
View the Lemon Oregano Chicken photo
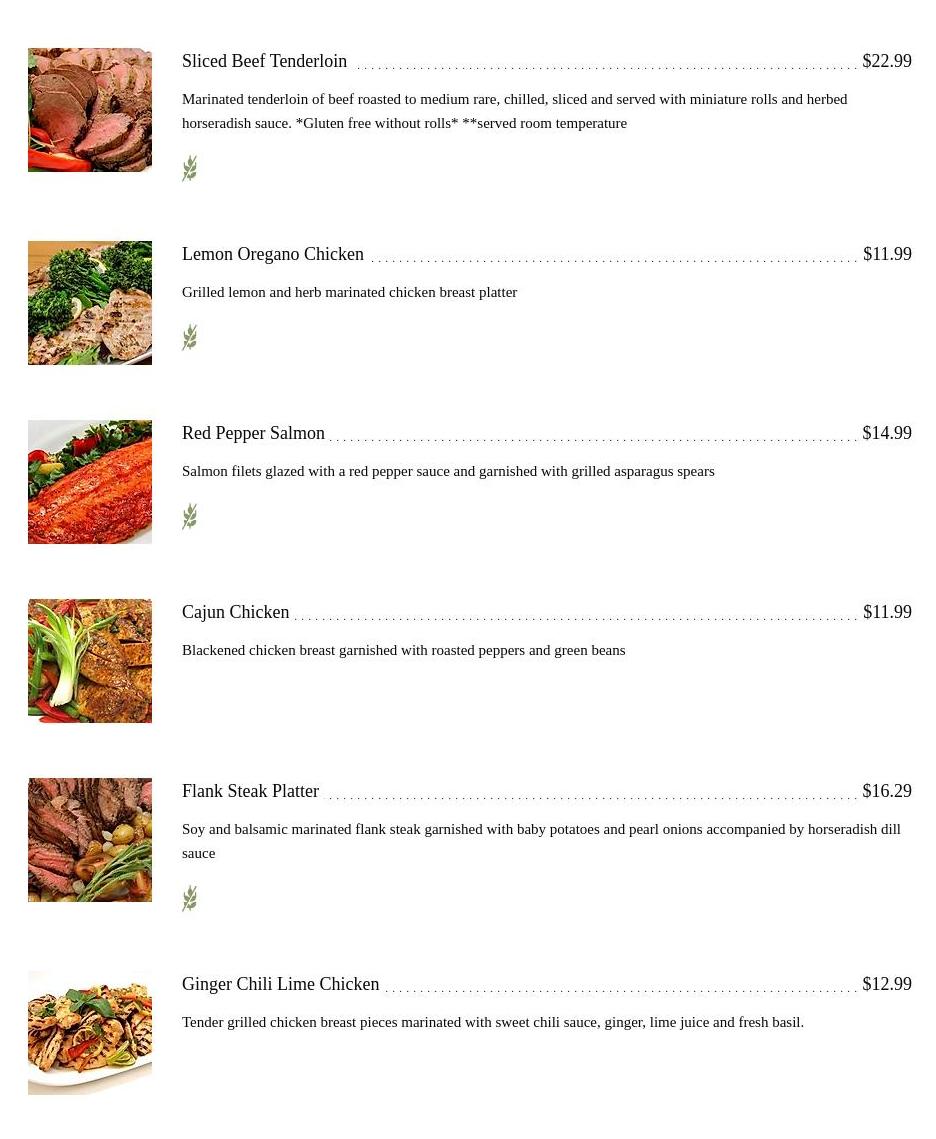(x=90, y=303)
